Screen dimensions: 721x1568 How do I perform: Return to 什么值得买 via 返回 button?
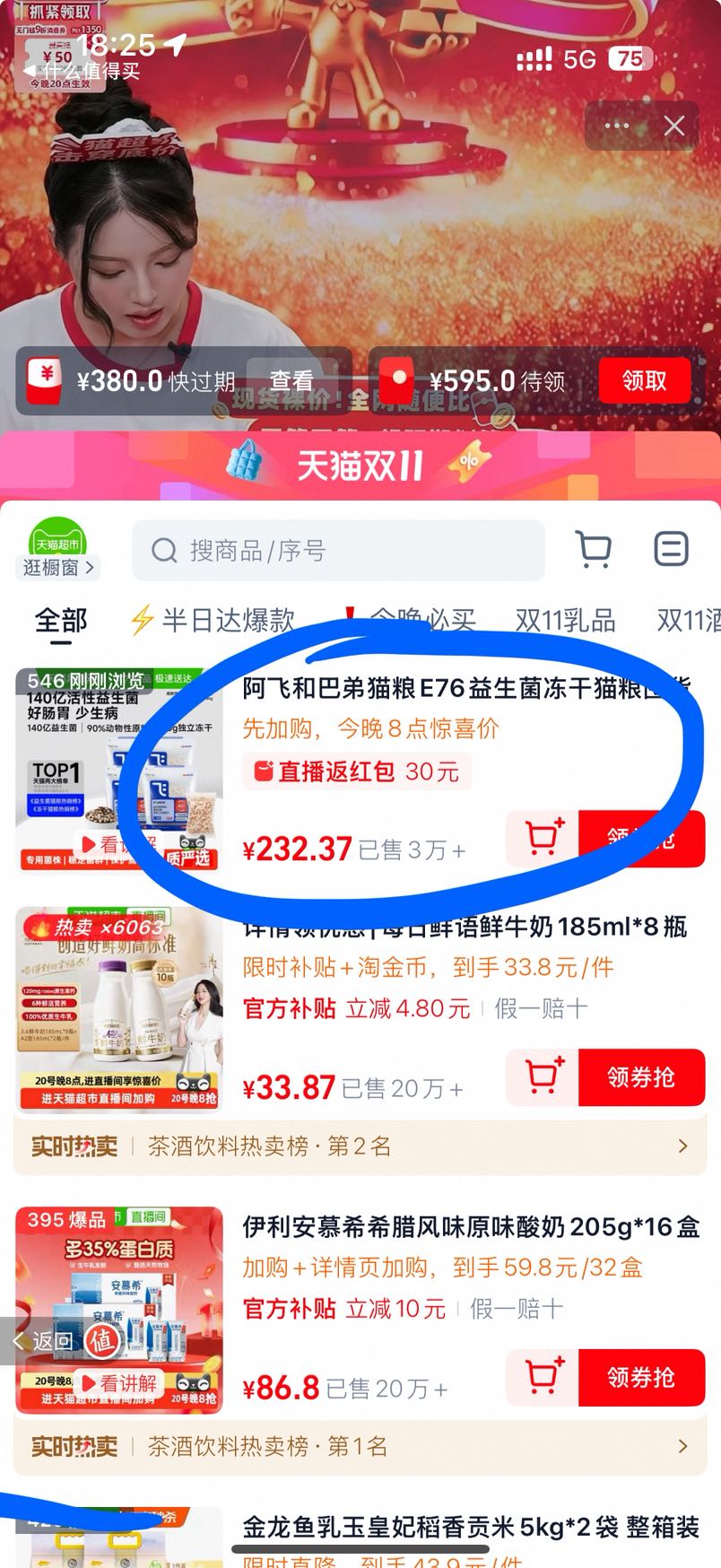point(43,1341)
